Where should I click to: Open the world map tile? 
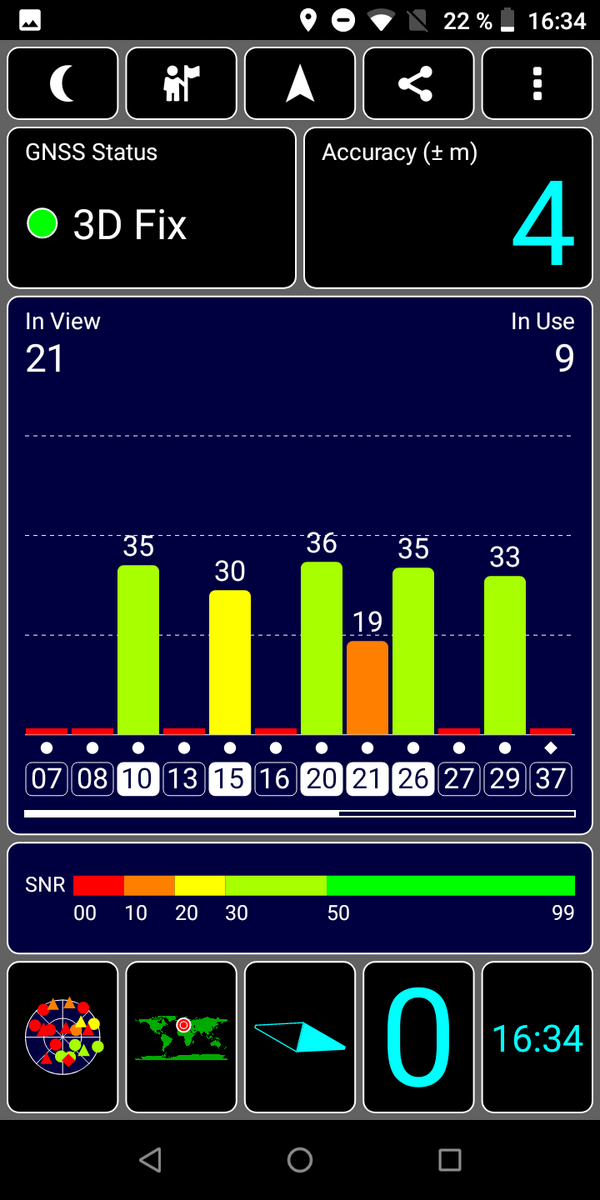(181, 1037)
